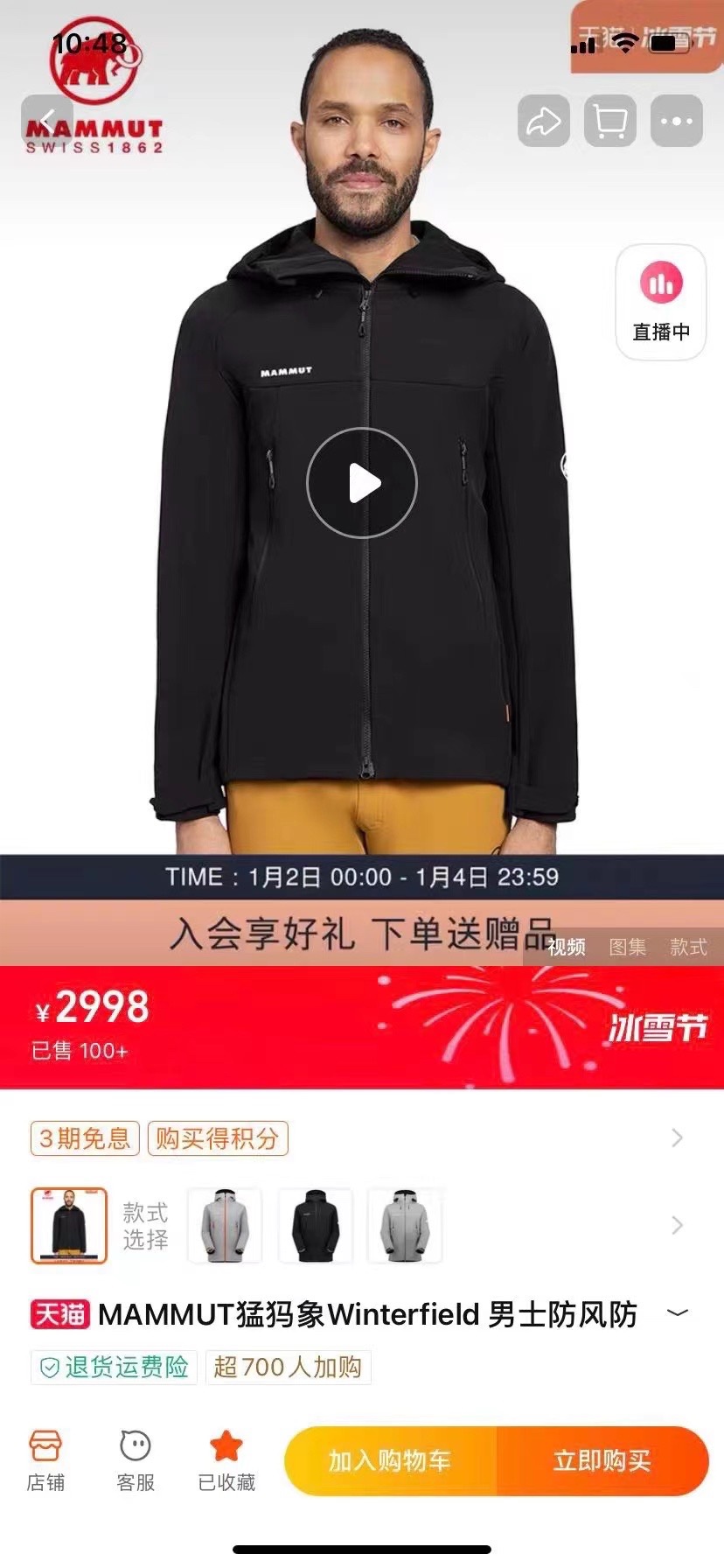Tap 立即购买 to buy now
Screen dimensions: 724x1568
602,1460
